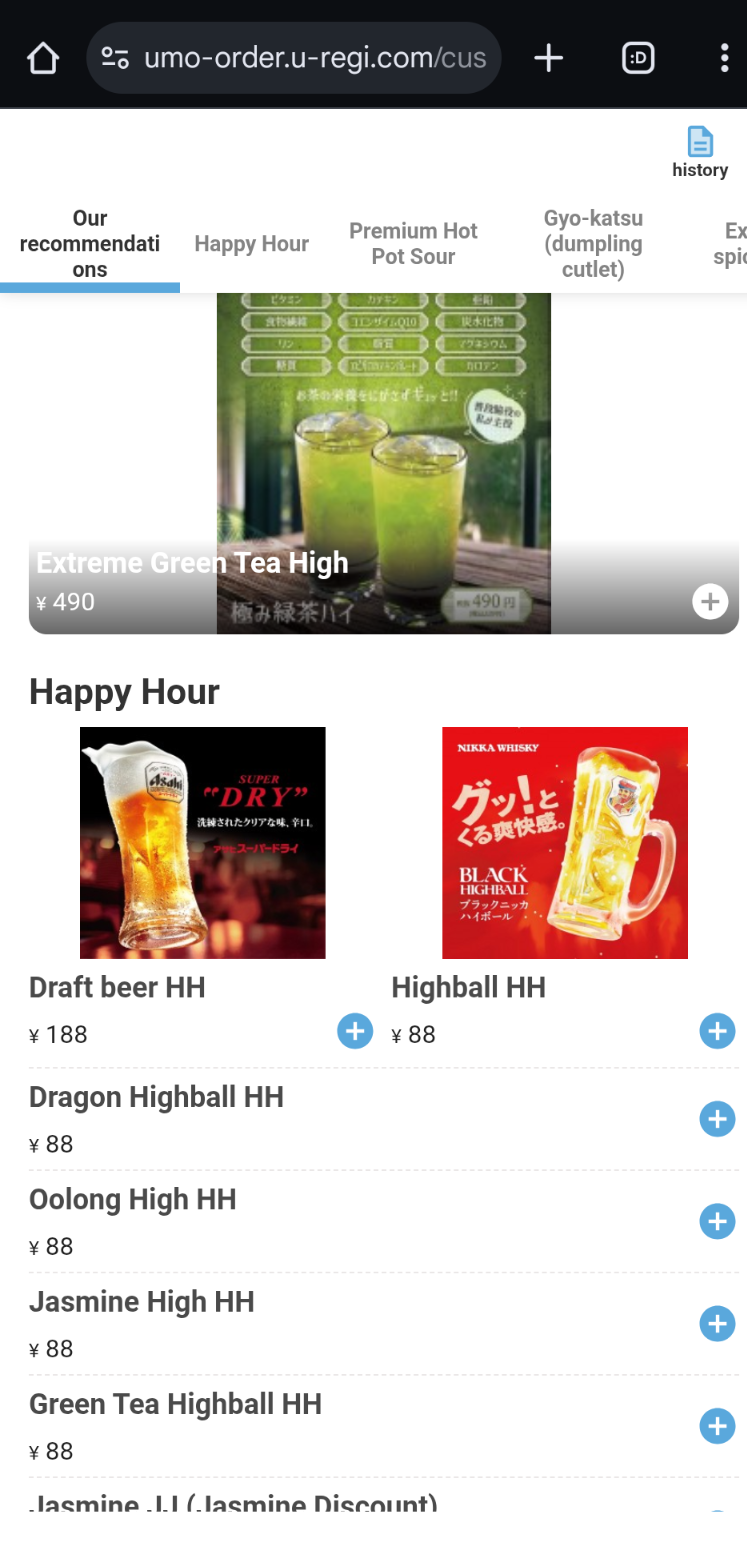Switch to the Happy Hour tab
This screenshot has height=1564, width=747.
click(251, 244)
